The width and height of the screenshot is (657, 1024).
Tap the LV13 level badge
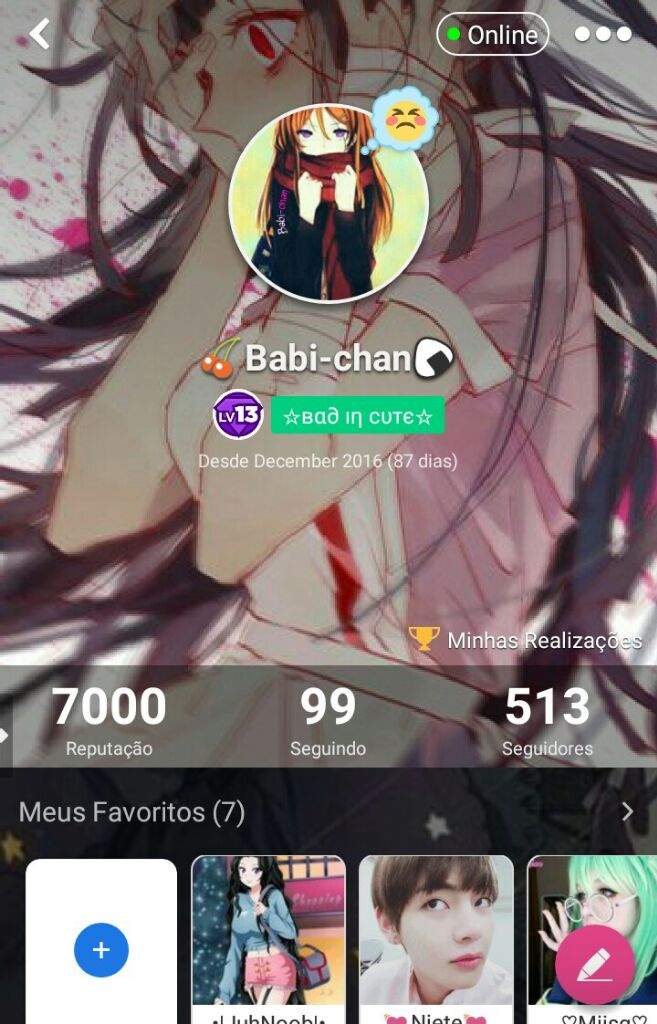click(x=238, y=414)
